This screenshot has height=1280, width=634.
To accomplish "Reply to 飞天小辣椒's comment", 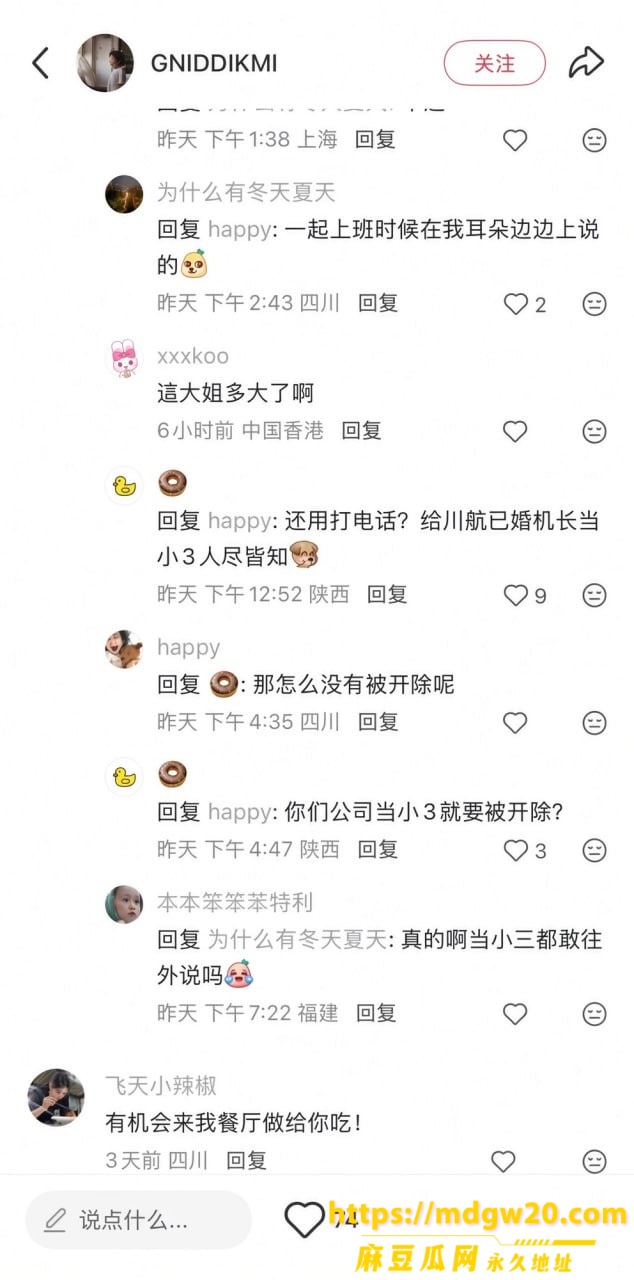I will (x=247, y=1161).
